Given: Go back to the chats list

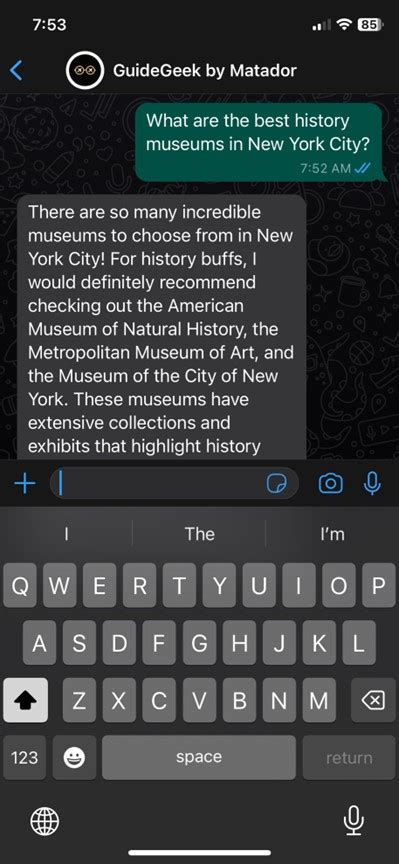Looking at the screenshot, I should click(x=17, y=71).
